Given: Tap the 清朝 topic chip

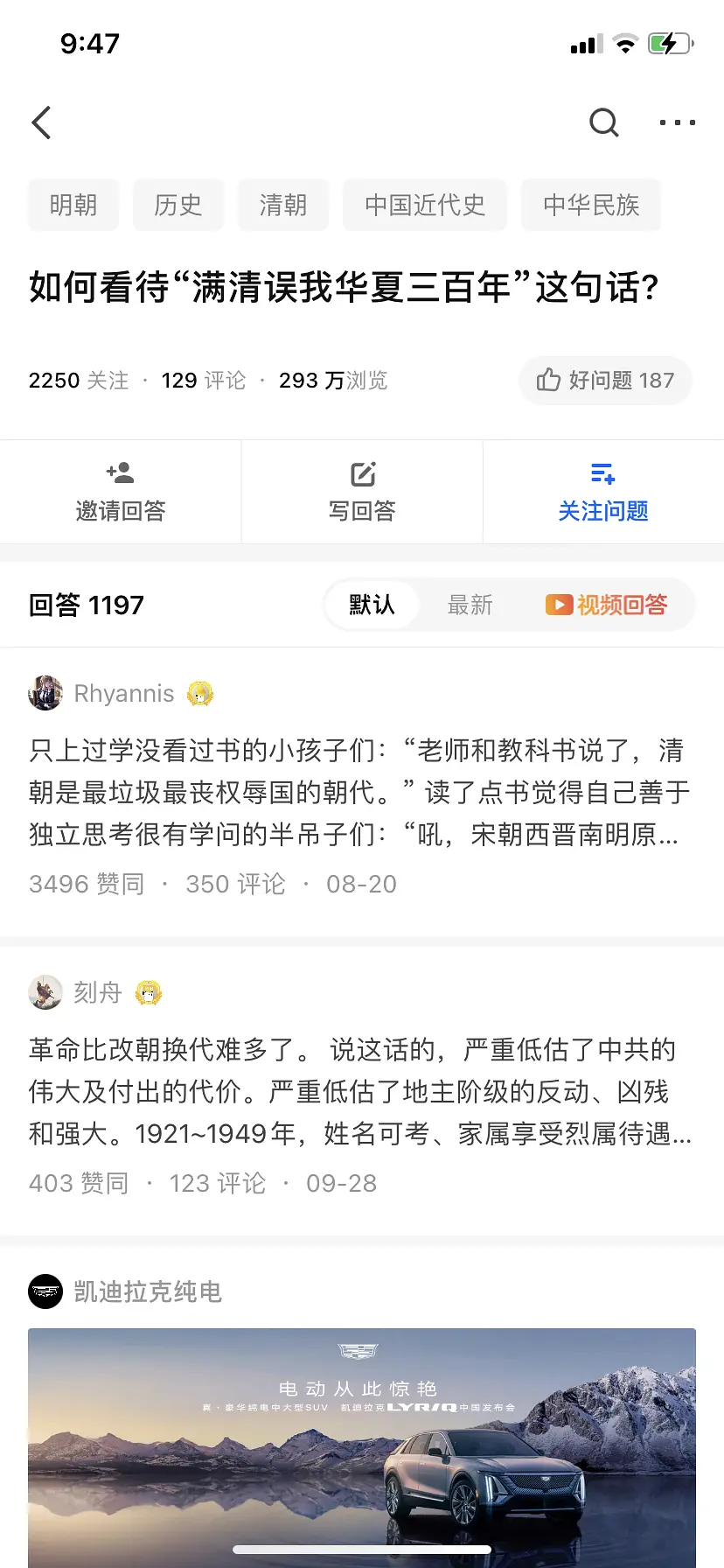Looking at the screenshot, I should (283, 205).
